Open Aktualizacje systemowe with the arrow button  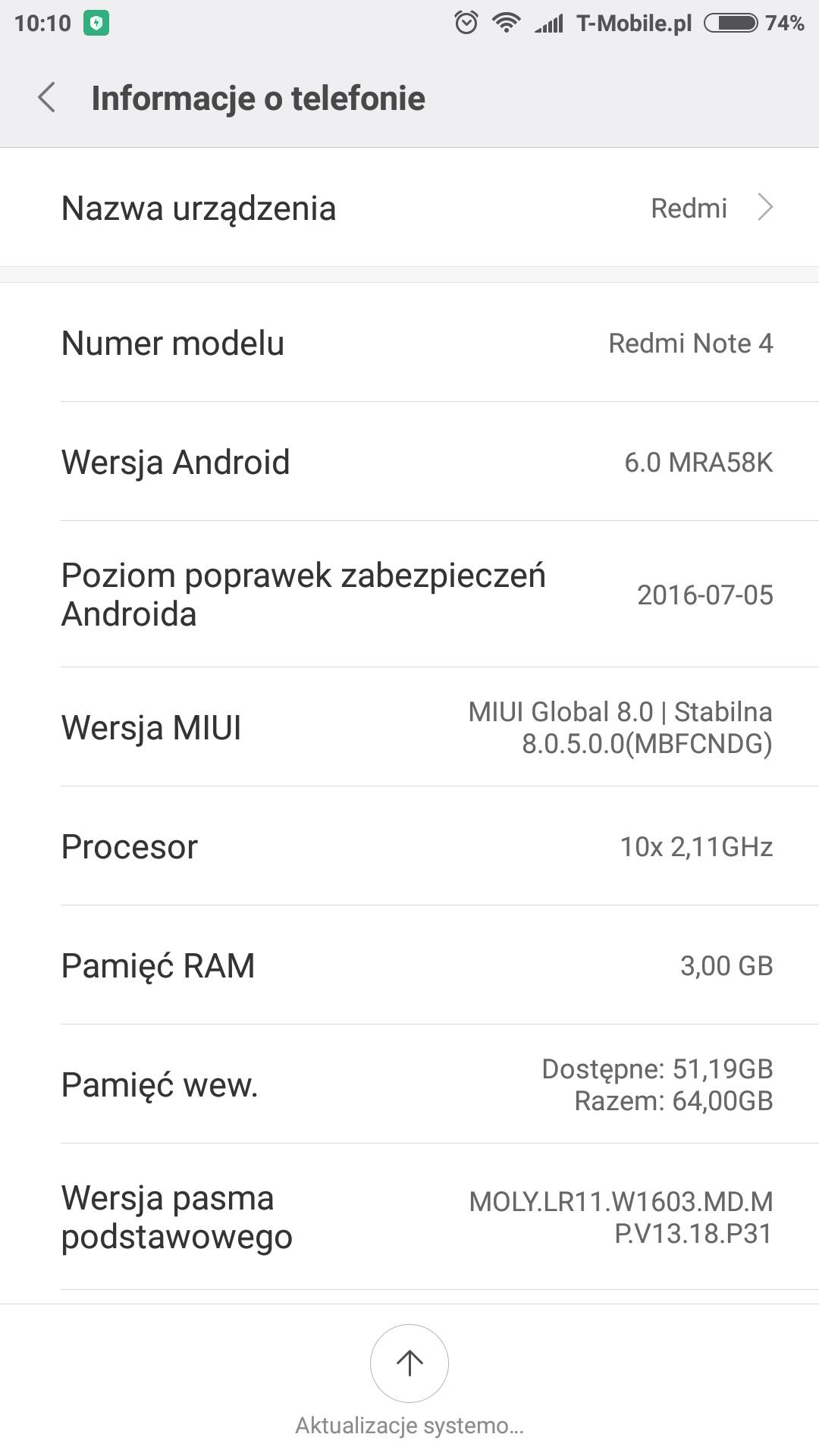(x=409, y=1363)
